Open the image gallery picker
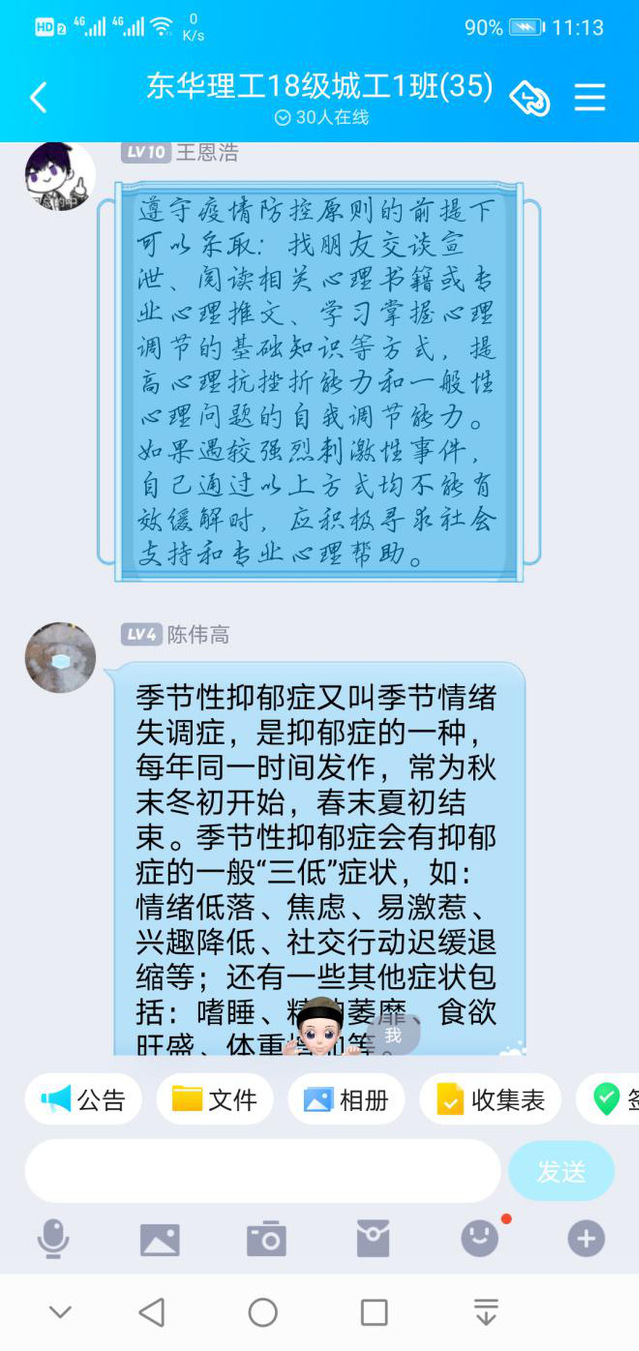The width and height of the screenshot is (639, 1351). click(x=160, y=1240)
